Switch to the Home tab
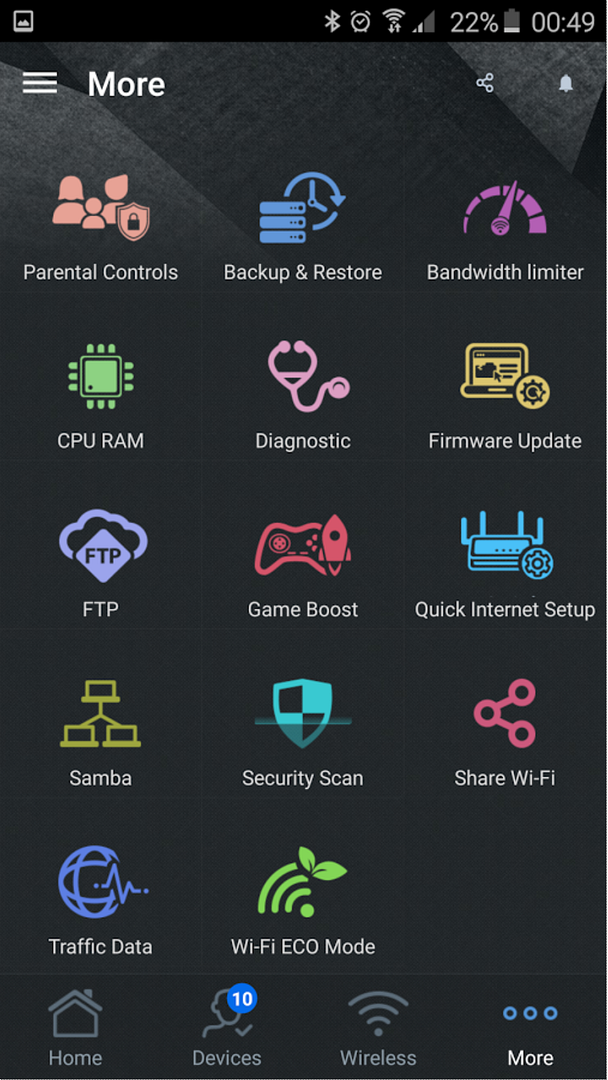The image size is (608, 1080). pos(76,1027)
